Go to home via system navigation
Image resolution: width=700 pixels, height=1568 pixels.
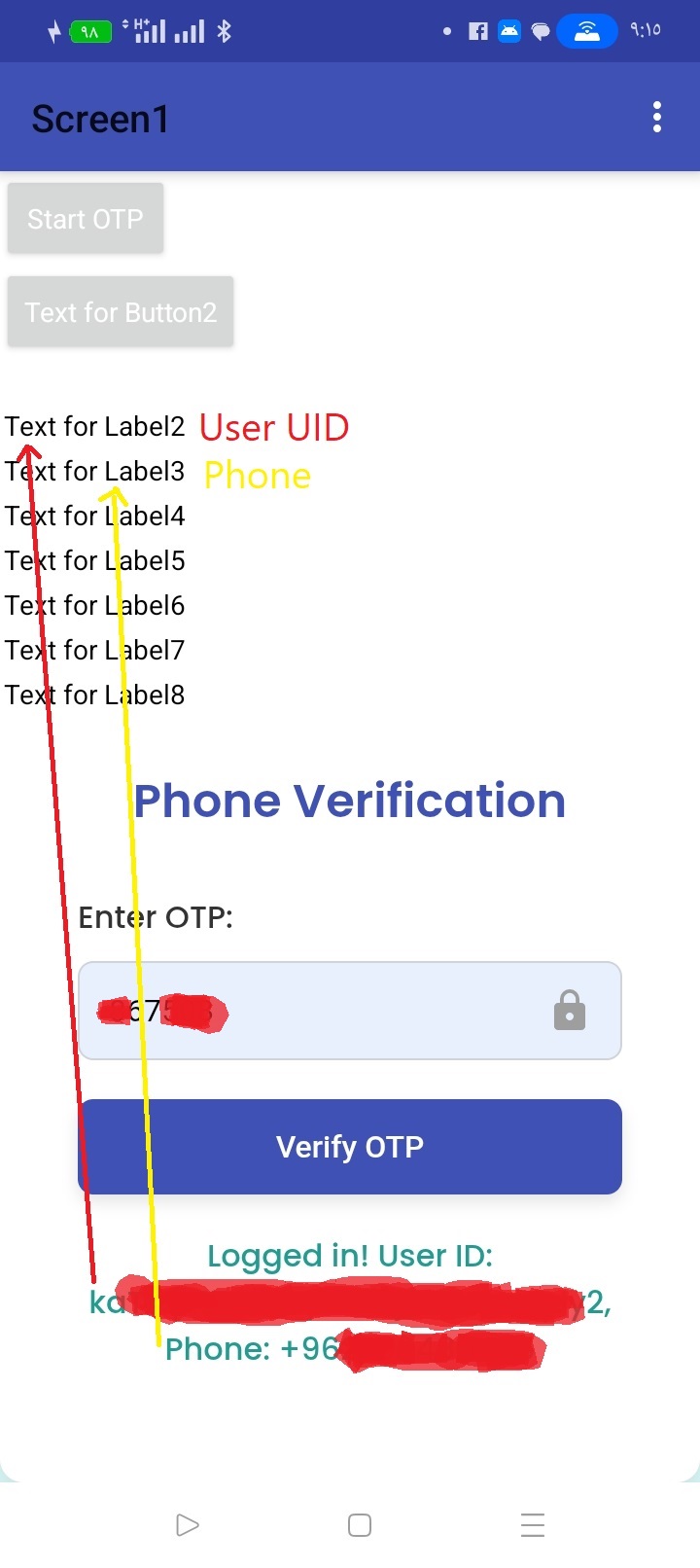pyautogui.click(x=360, y=1525)
